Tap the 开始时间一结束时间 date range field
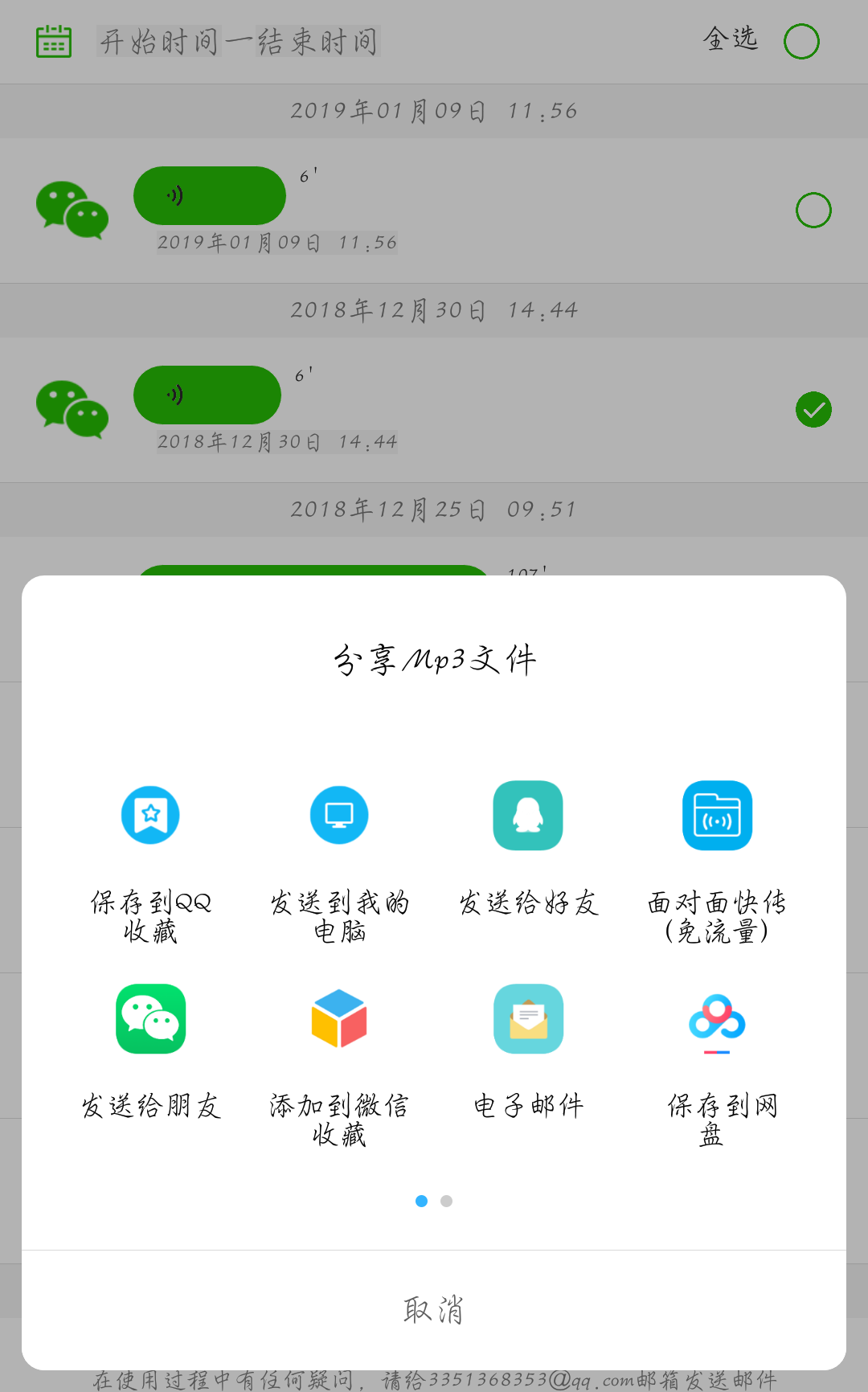The image size is (868, 1392). pyautogui.click(x=239, y=40)
